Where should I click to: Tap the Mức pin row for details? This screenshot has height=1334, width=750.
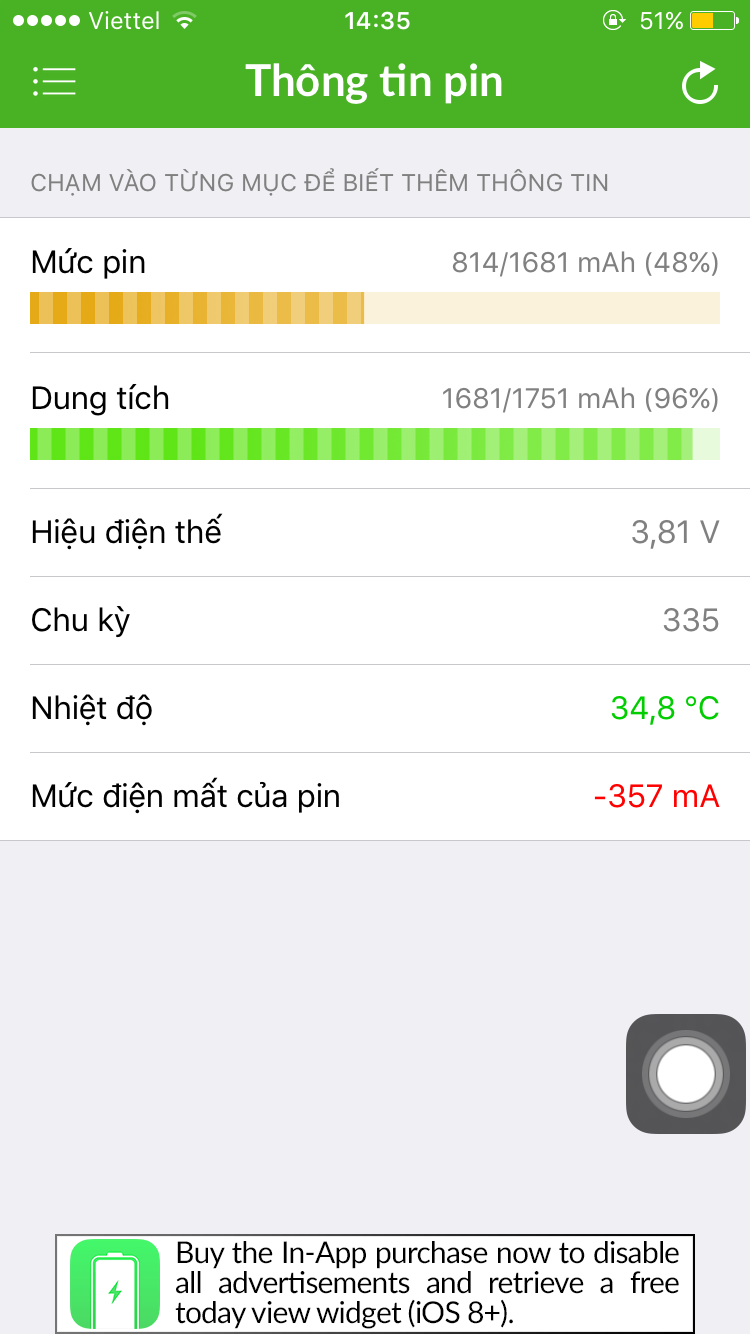375,285
